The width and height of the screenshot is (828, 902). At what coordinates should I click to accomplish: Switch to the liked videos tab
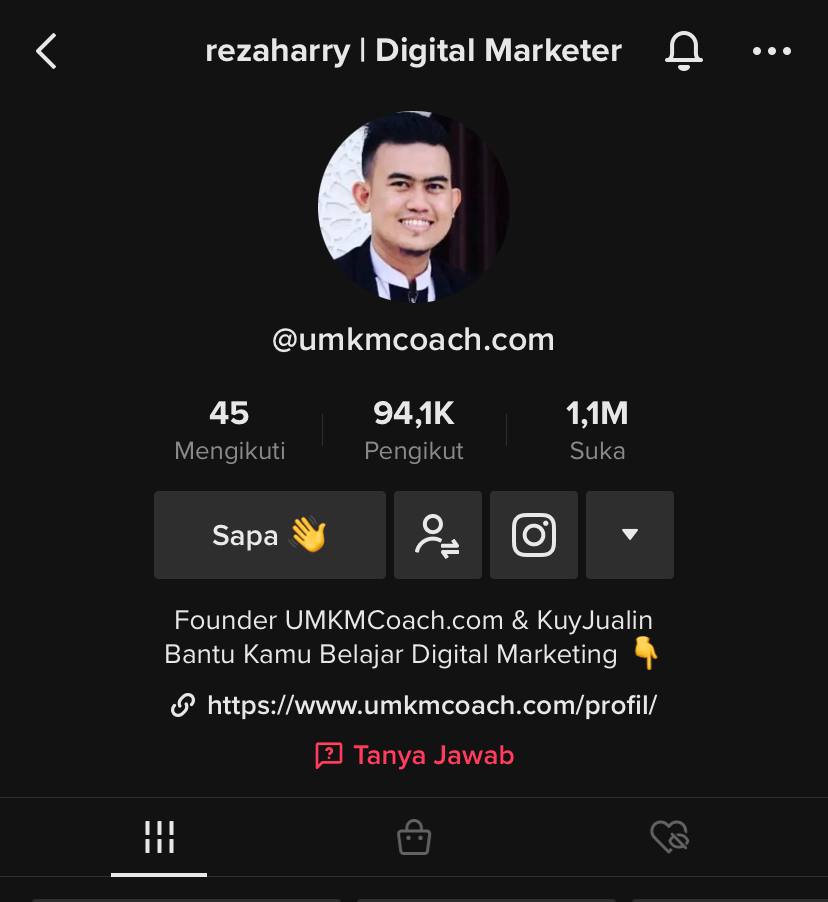pyautogui.click(x=669, y=837)
